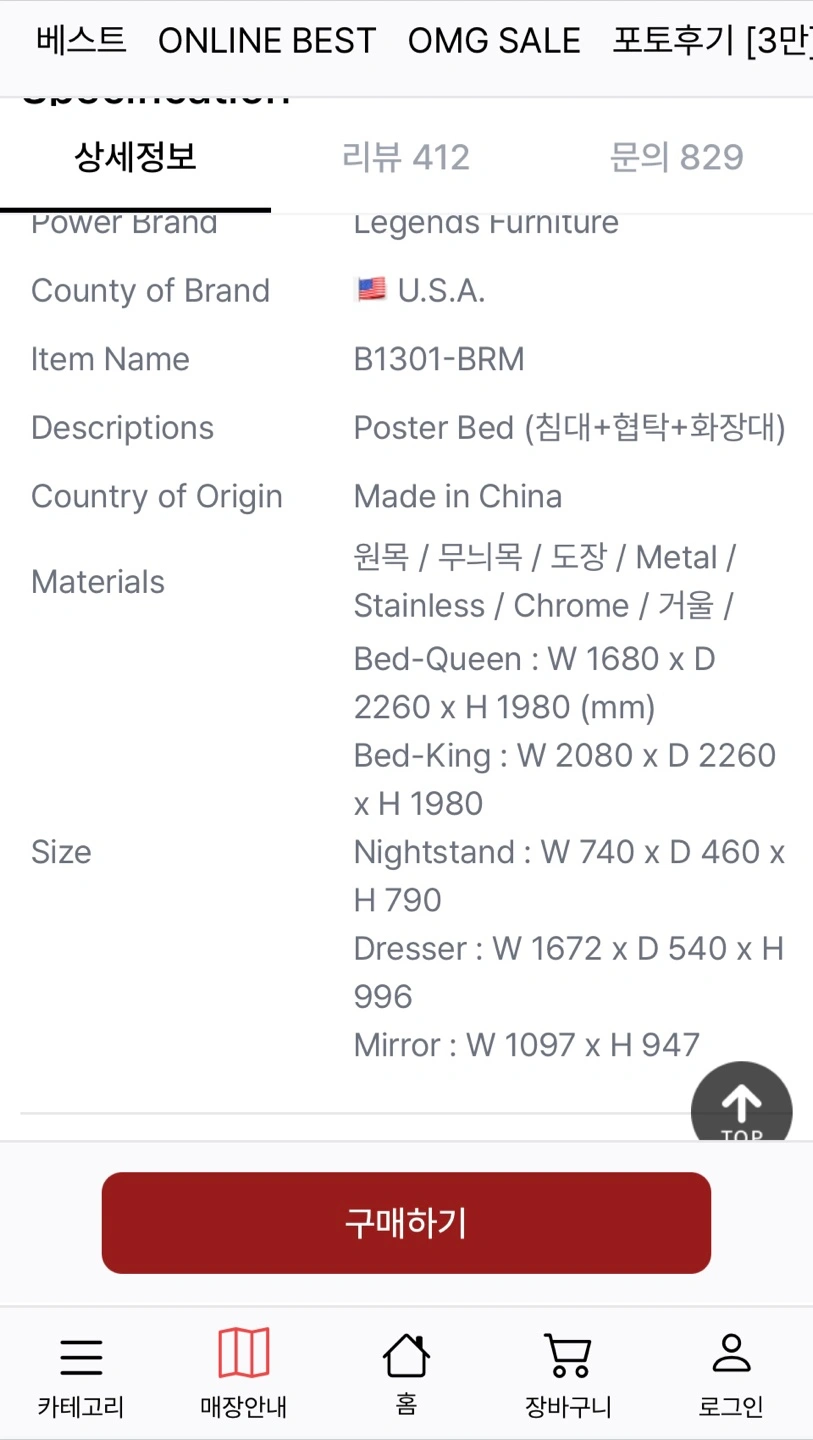Open the 로그인 page
Screen dimensions: 813x1440
coord(731,1375)
